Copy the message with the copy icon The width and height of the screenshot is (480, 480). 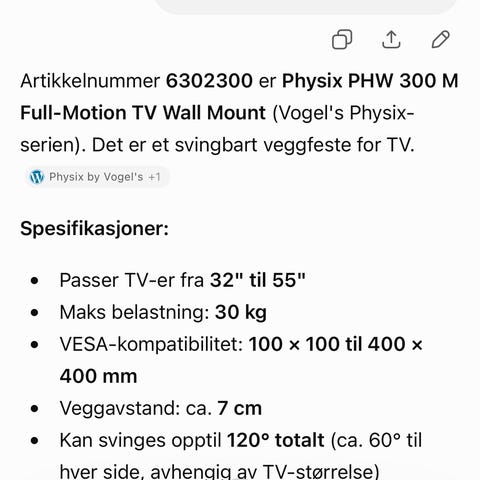[342, 39]
